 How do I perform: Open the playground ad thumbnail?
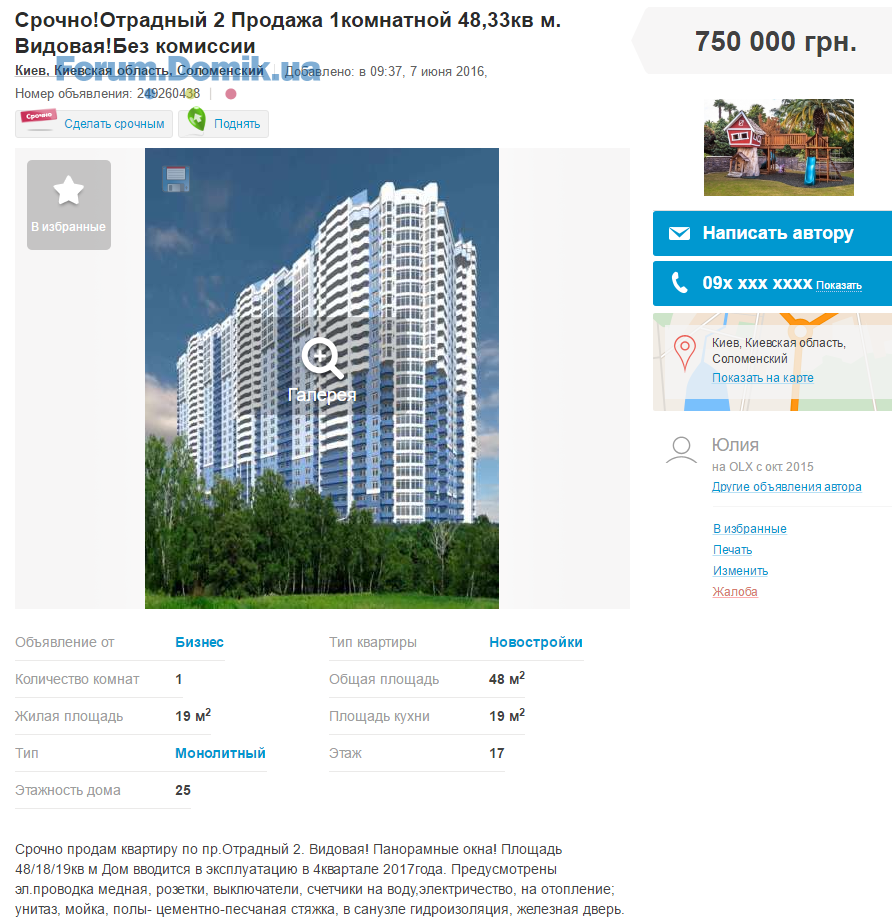click(778, 147)
